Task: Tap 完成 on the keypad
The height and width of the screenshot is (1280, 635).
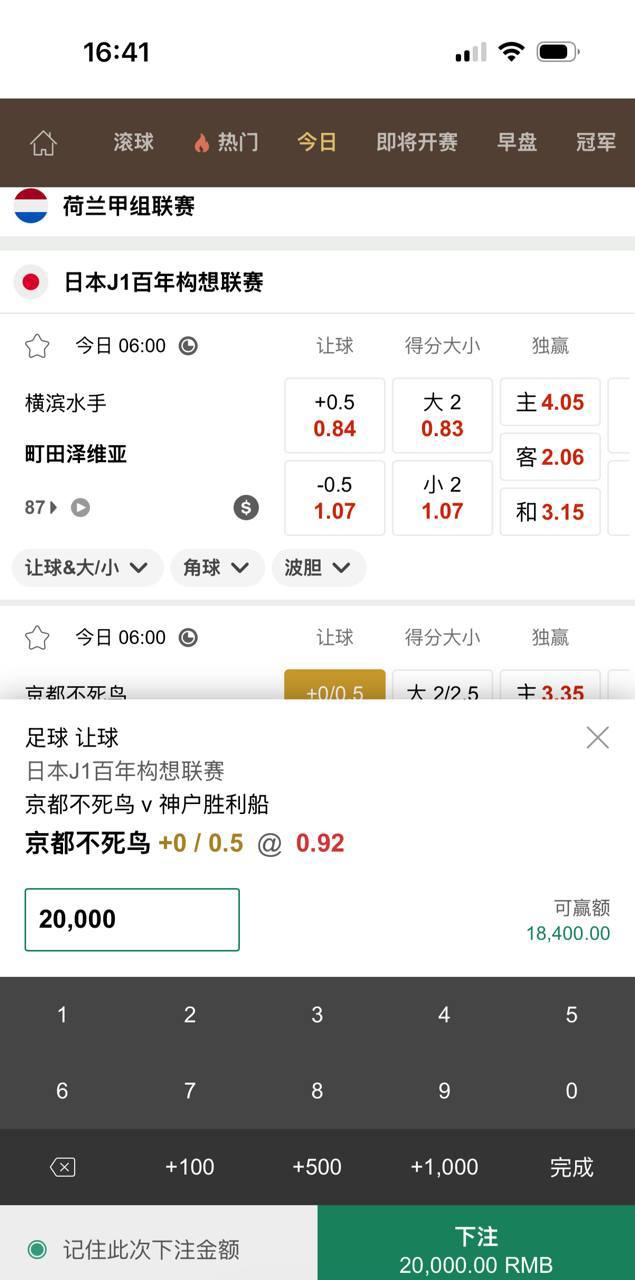Action: [x=571, y=1167]
